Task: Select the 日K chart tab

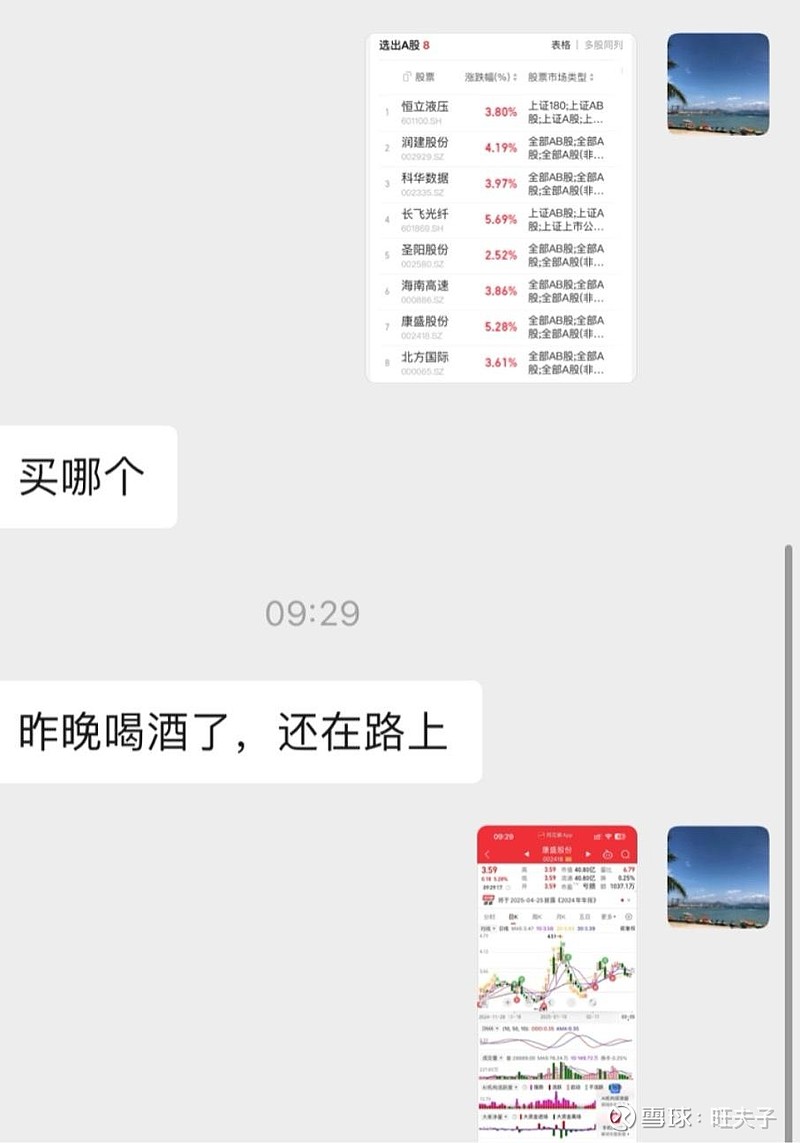Action: (512, 916)
